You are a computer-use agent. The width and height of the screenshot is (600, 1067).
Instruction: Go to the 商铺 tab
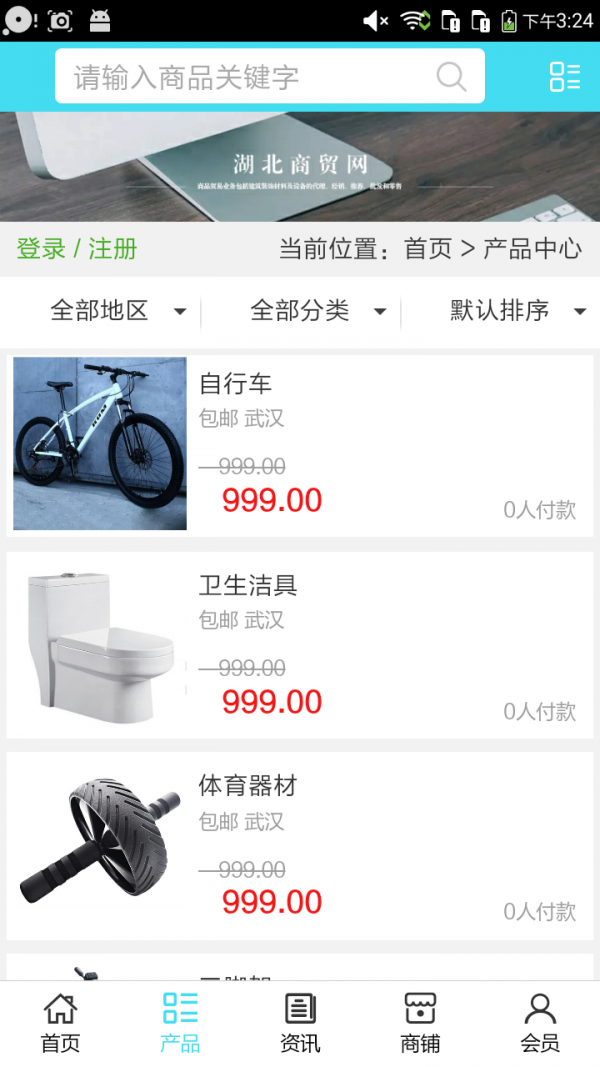point(420,1023)
